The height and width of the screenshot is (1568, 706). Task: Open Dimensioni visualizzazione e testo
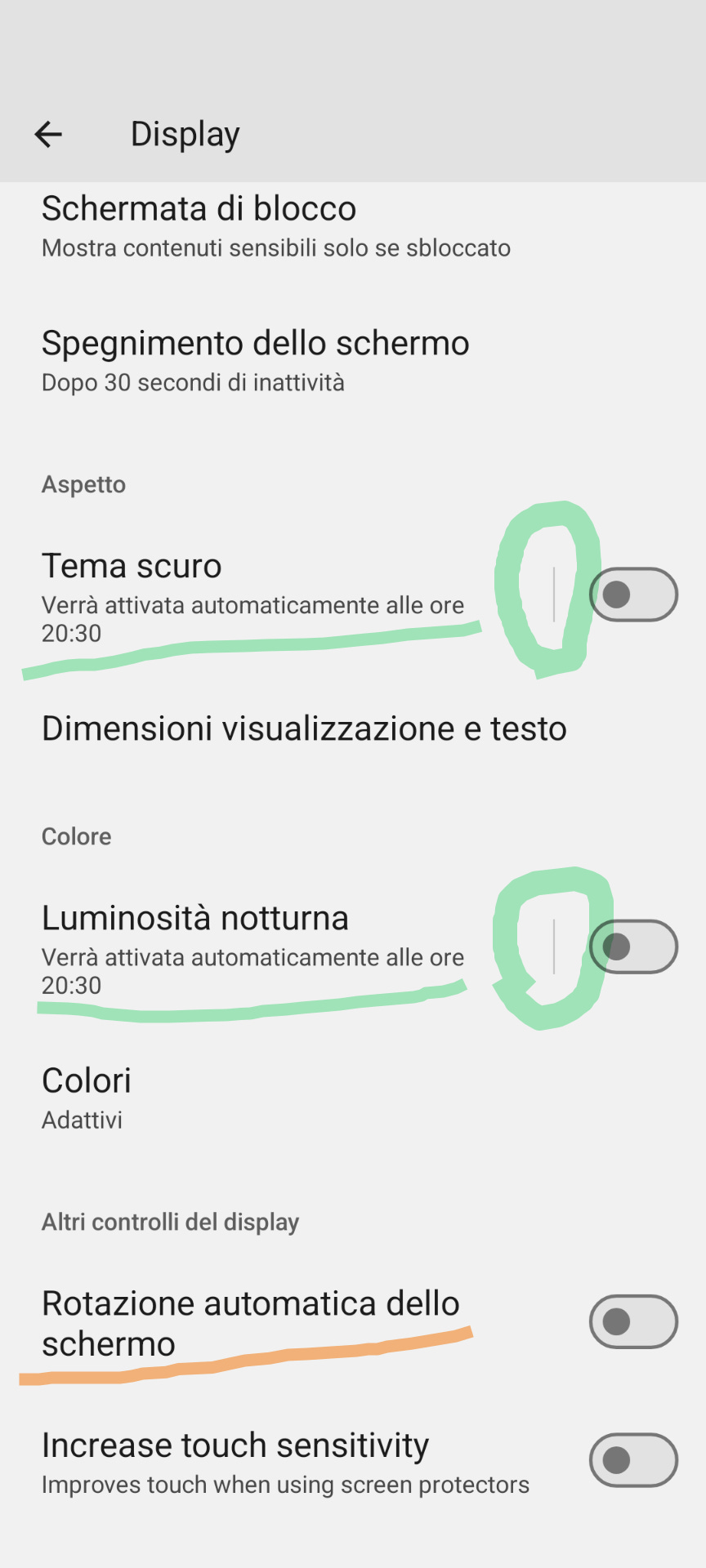pos(353,728)
